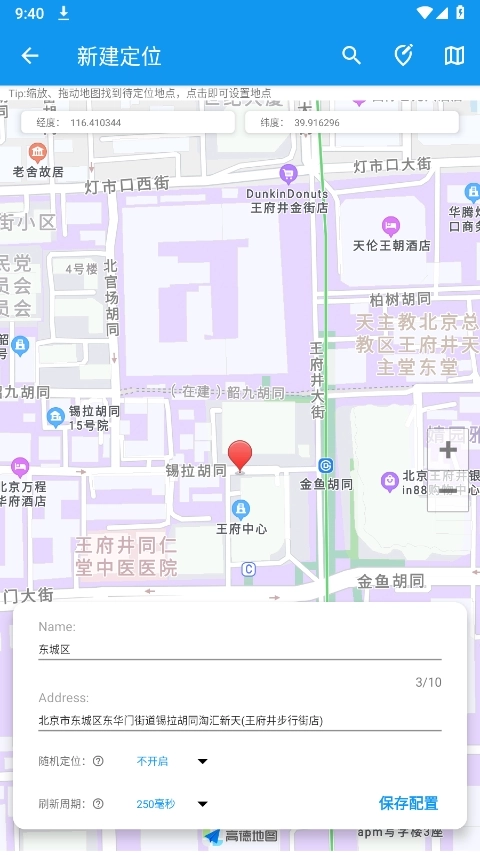Zoom in with the plus button
The height and width of the screenshot is (855, 480).
[448, 450]
